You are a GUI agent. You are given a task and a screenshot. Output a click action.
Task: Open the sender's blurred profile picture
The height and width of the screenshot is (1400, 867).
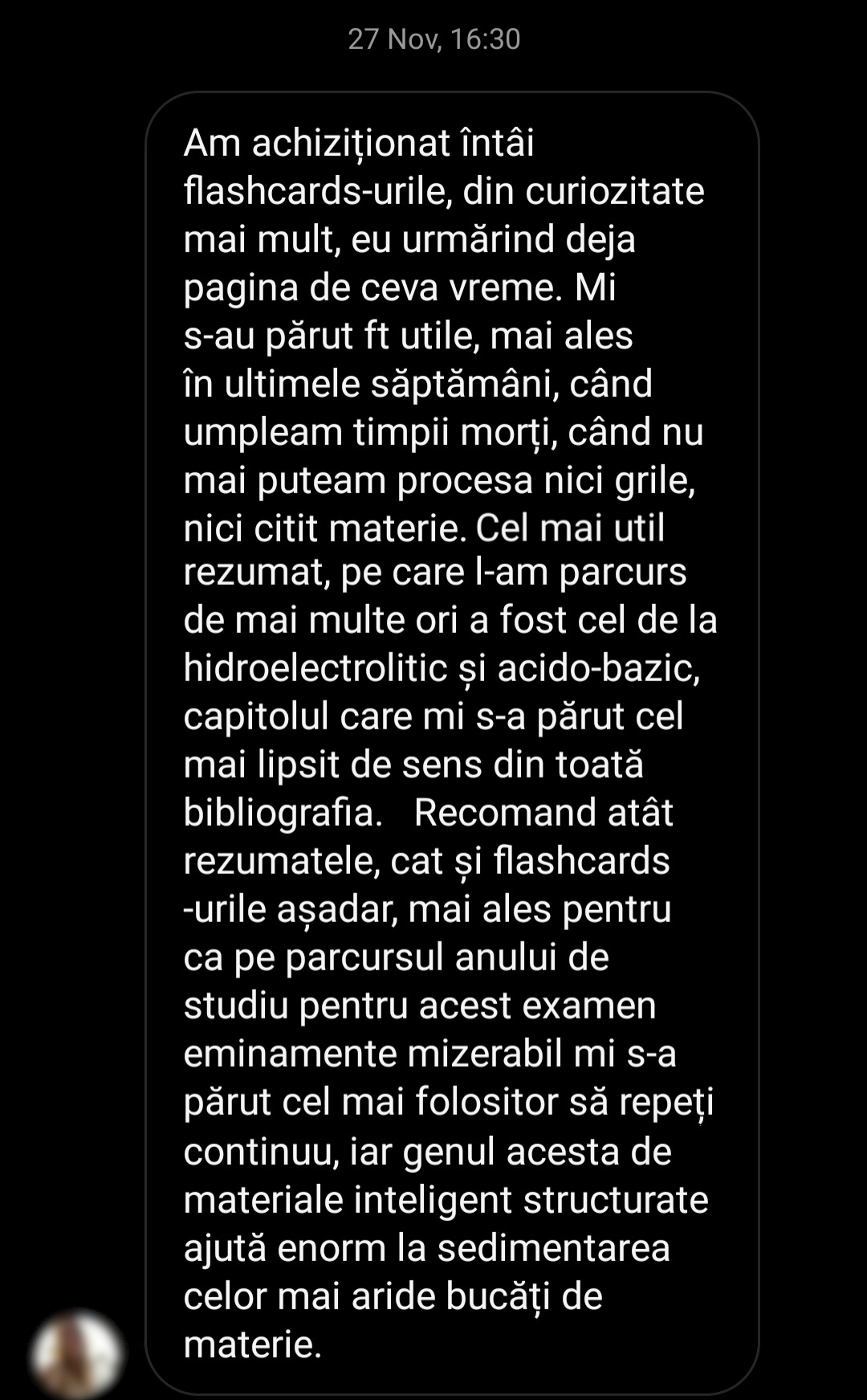pyautogui.click(x=76, y=1354)
